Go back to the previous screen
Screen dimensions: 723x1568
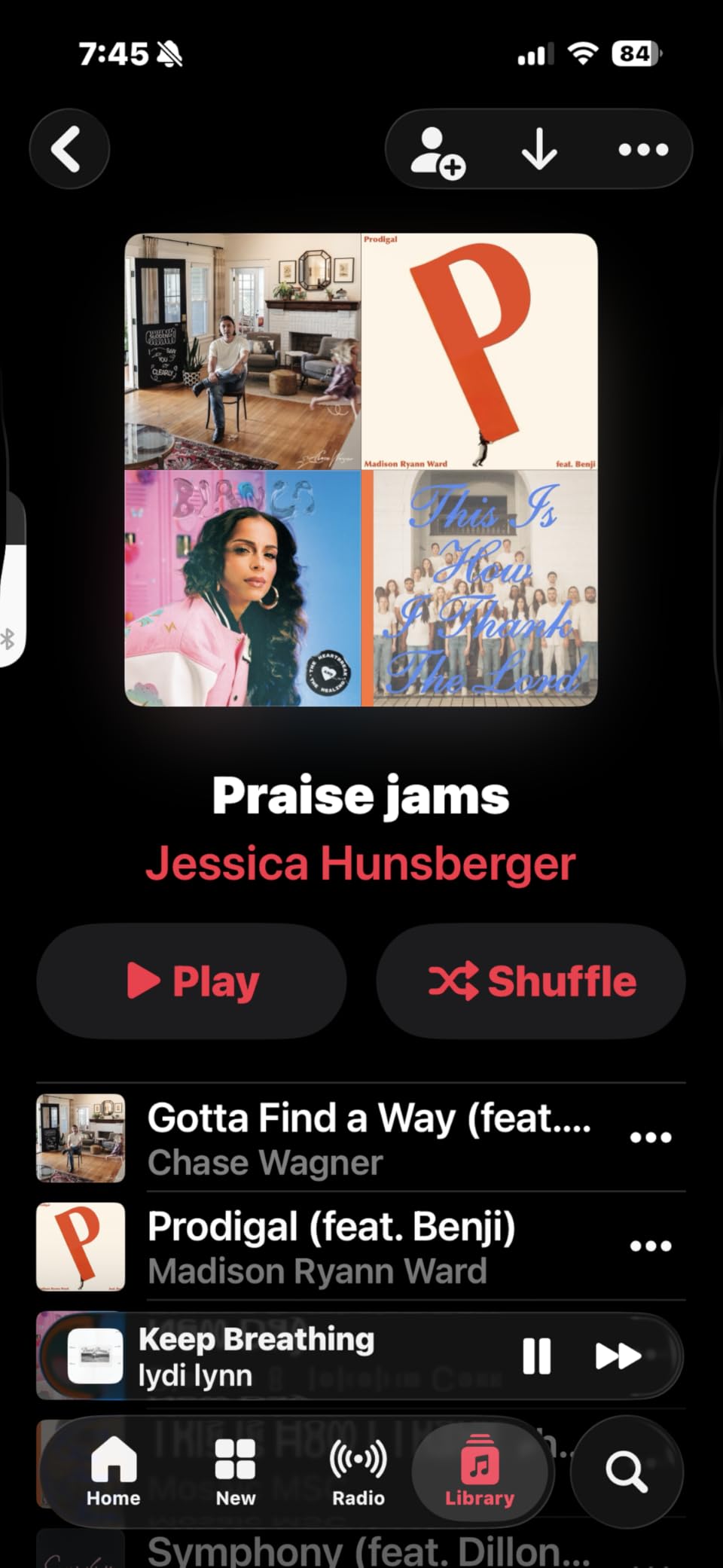tap(69, 149)
